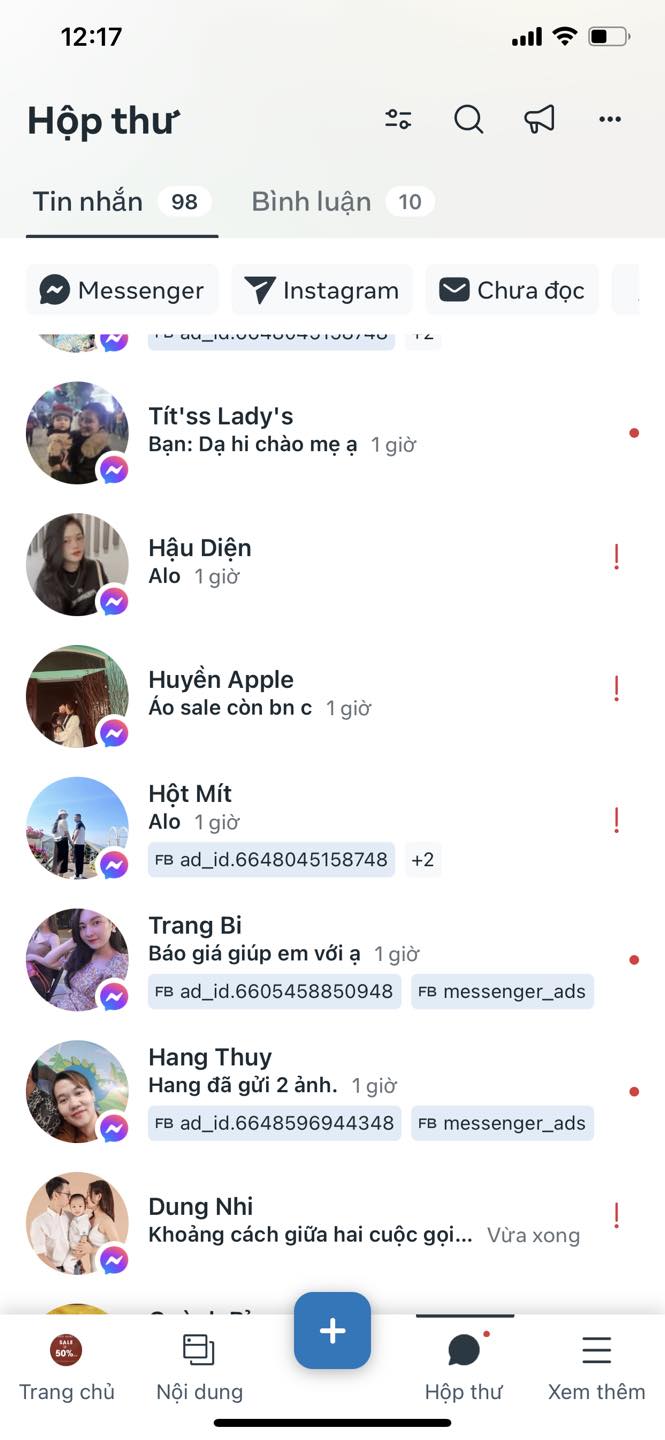
Task: Open the three-dot overflow menu
Action: point(610,120)
